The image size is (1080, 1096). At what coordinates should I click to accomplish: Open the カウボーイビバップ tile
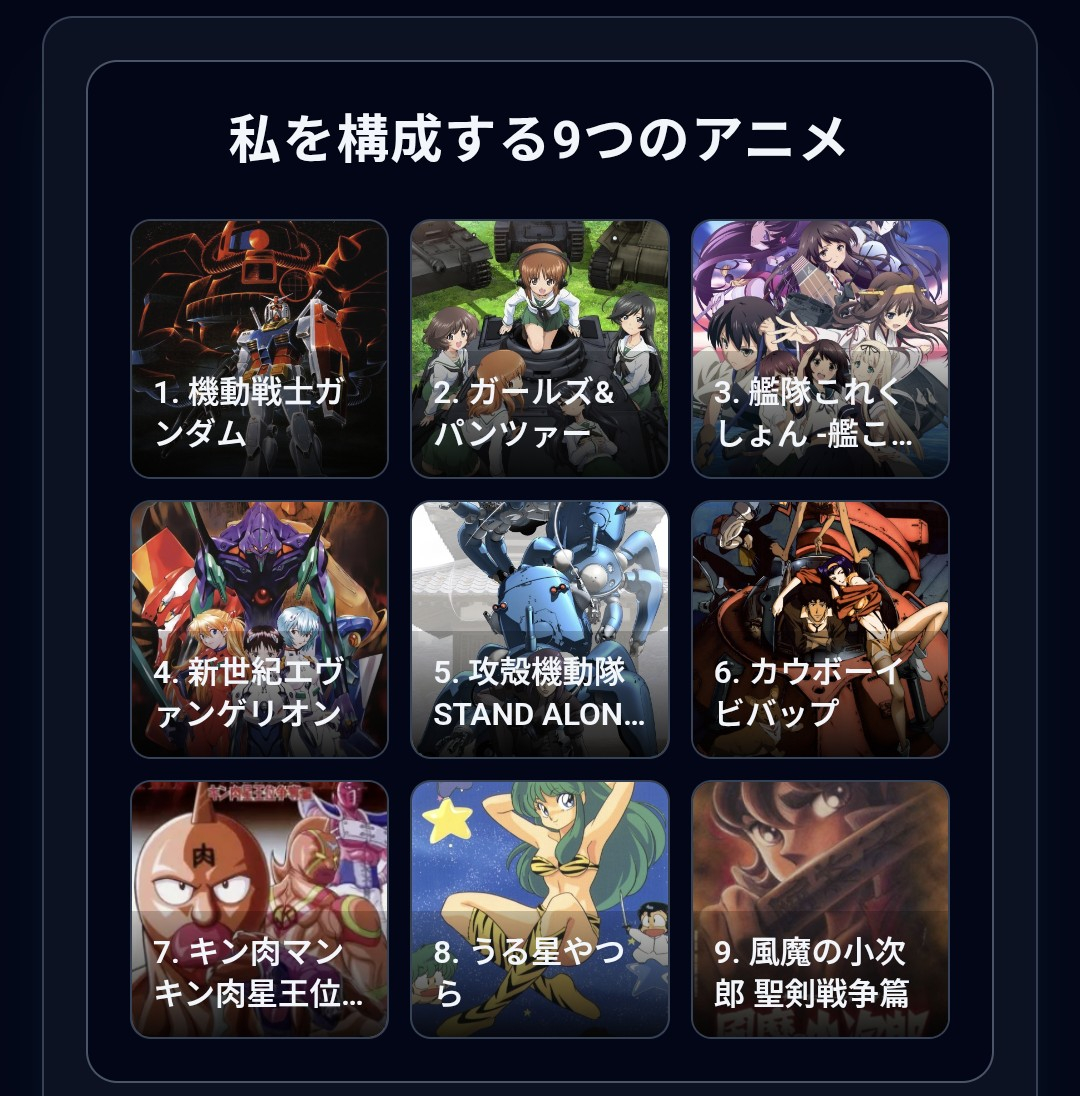tap(820, 629)
